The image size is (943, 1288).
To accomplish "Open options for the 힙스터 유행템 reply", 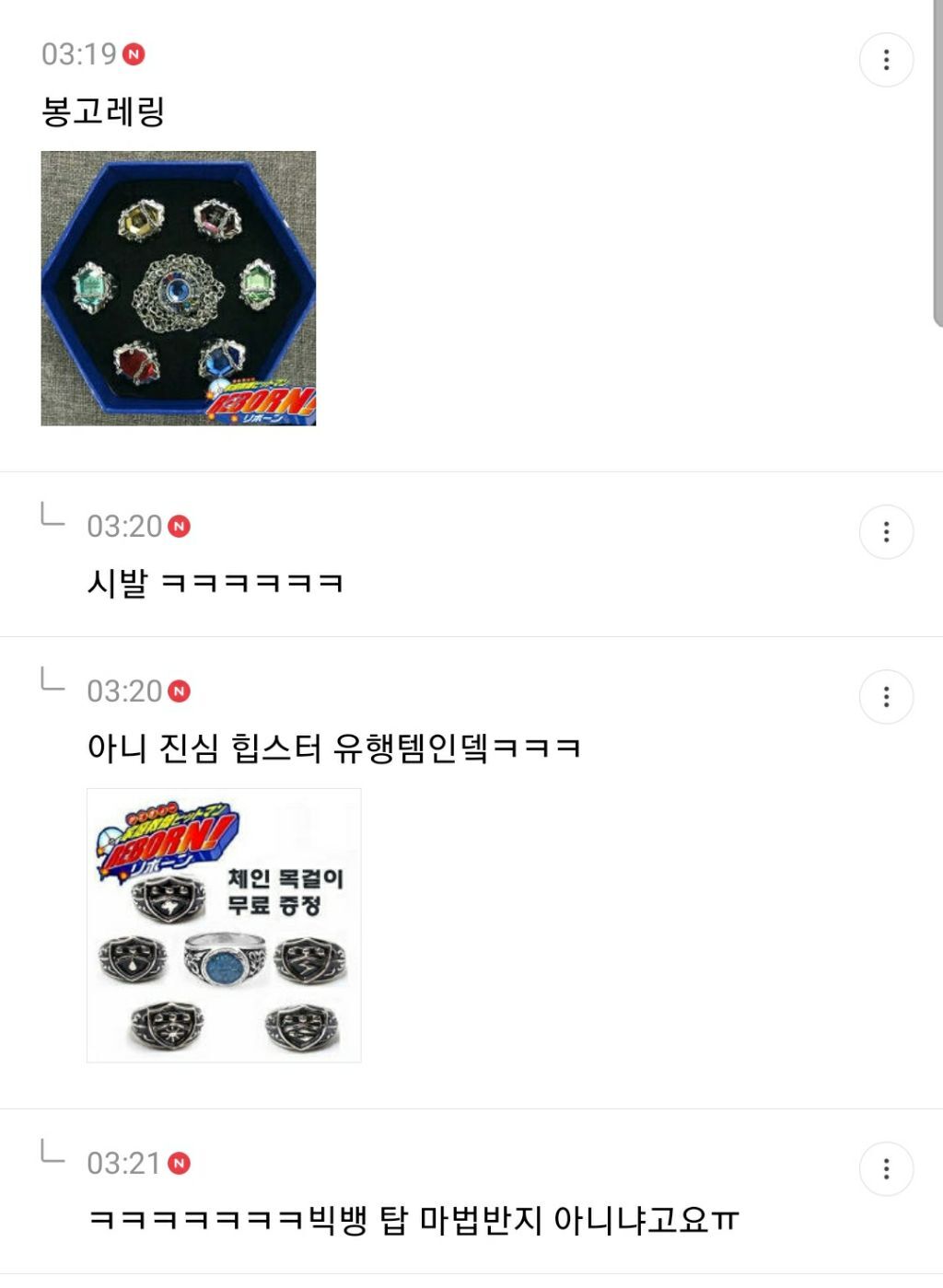I will 886,697.
